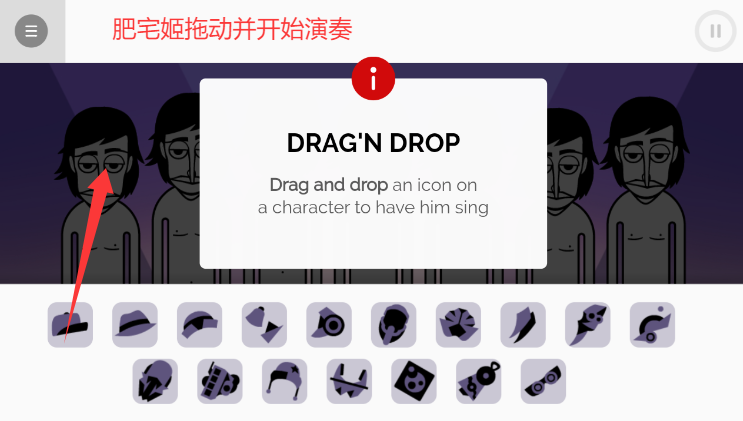The image size is (743, 421).
Task: Select the dice sound icon
Action: click(x=413, y=381)
